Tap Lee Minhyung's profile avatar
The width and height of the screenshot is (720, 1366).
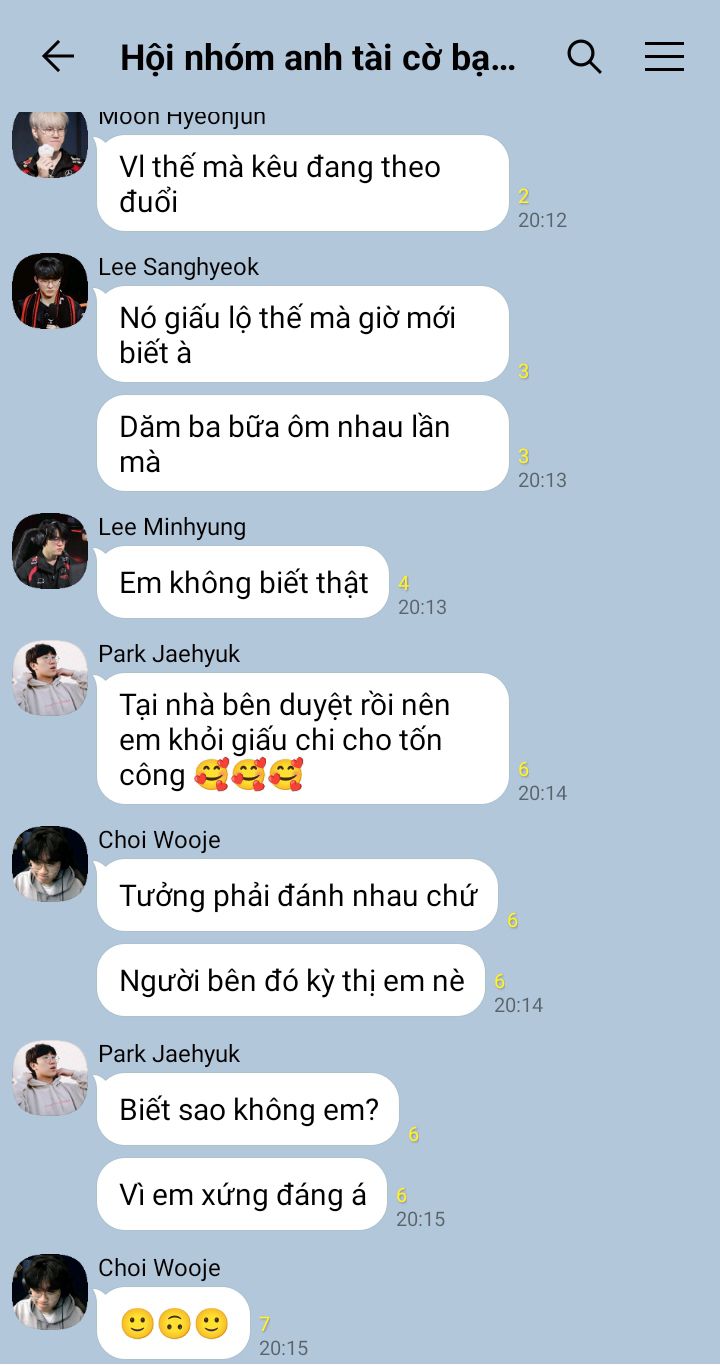[49, 551]
